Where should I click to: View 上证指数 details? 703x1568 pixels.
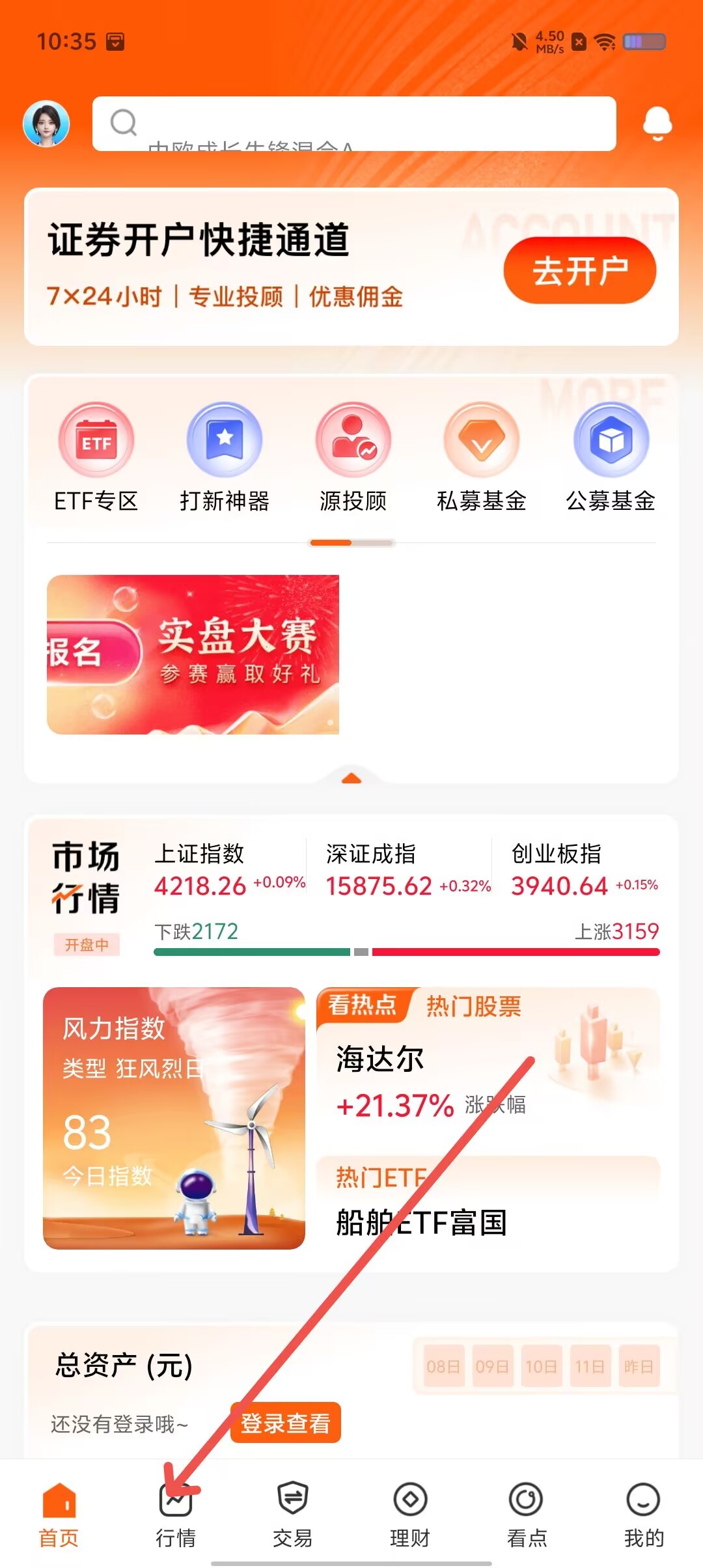point(230,870)
